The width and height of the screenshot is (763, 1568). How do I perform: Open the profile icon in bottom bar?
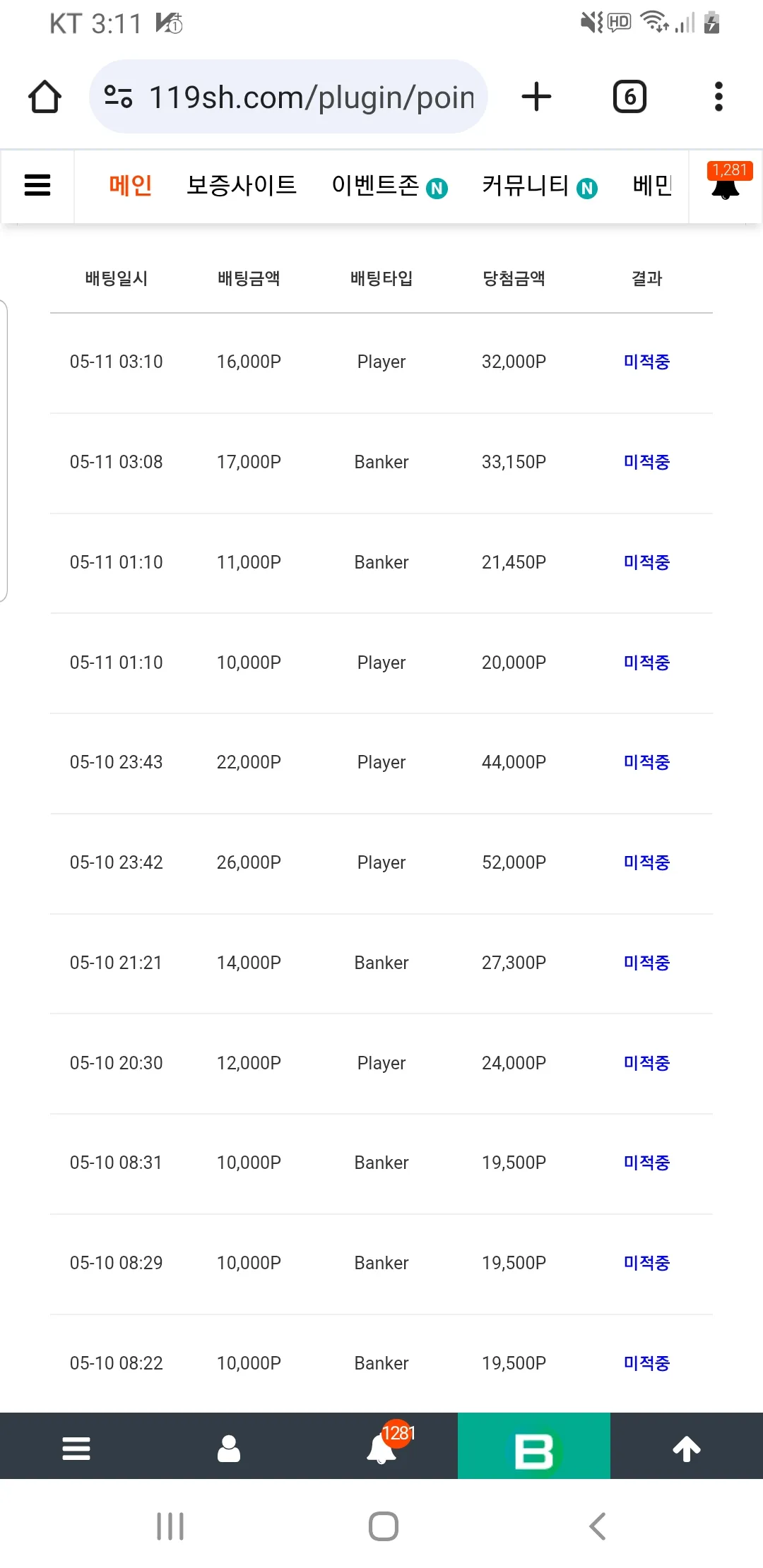(229, 1448)
